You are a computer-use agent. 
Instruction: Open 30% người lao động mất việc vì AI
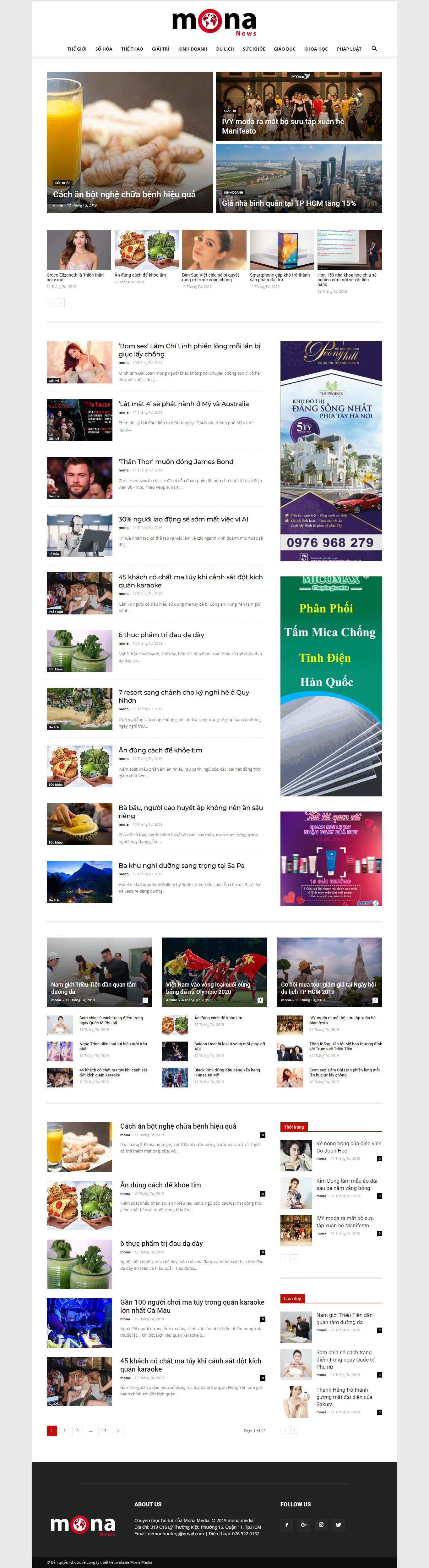tap(183, 519)
